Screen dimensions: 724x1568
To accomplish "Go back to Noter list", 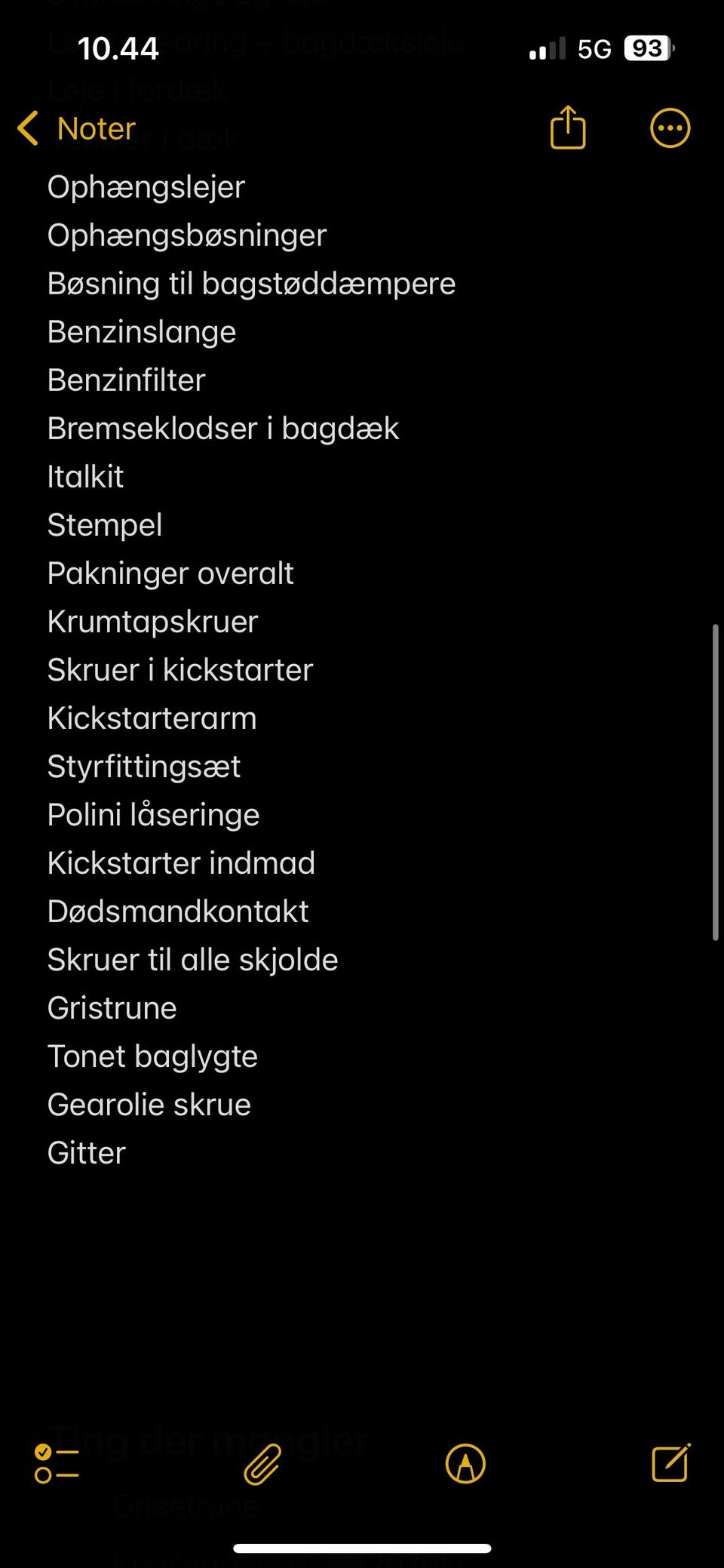I will click(76, 128).
